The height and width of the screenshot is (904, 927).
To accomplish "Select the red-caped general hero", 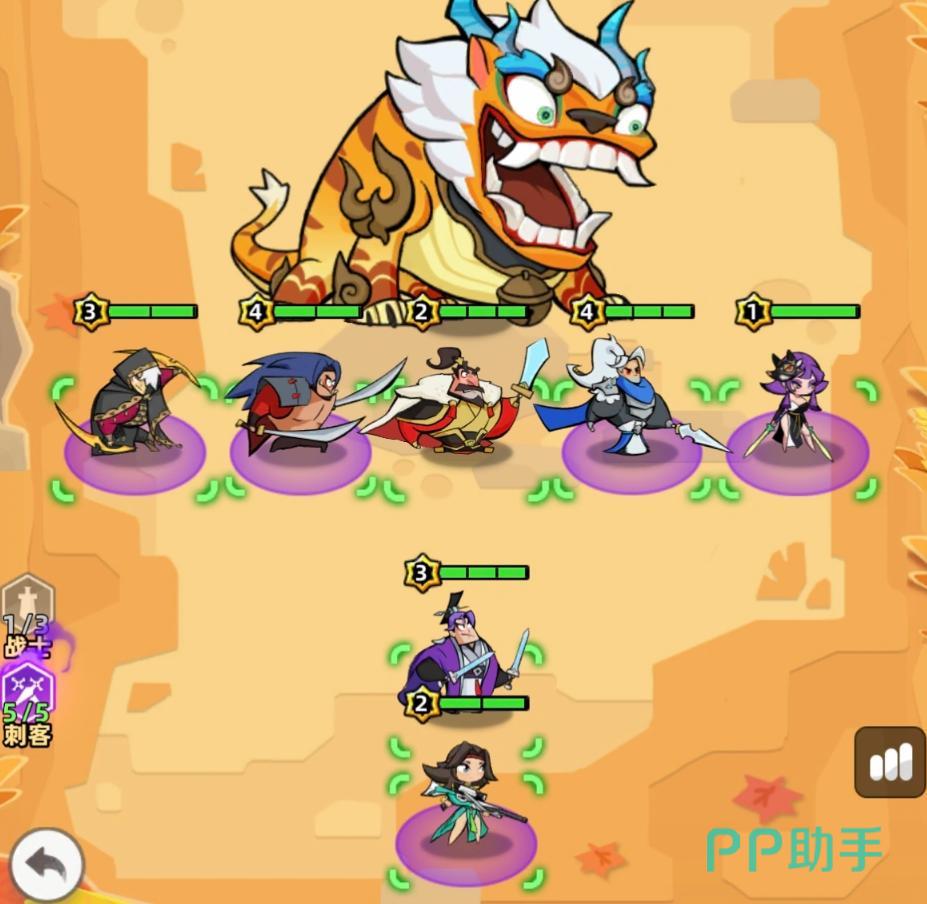I will pos(455,405).
